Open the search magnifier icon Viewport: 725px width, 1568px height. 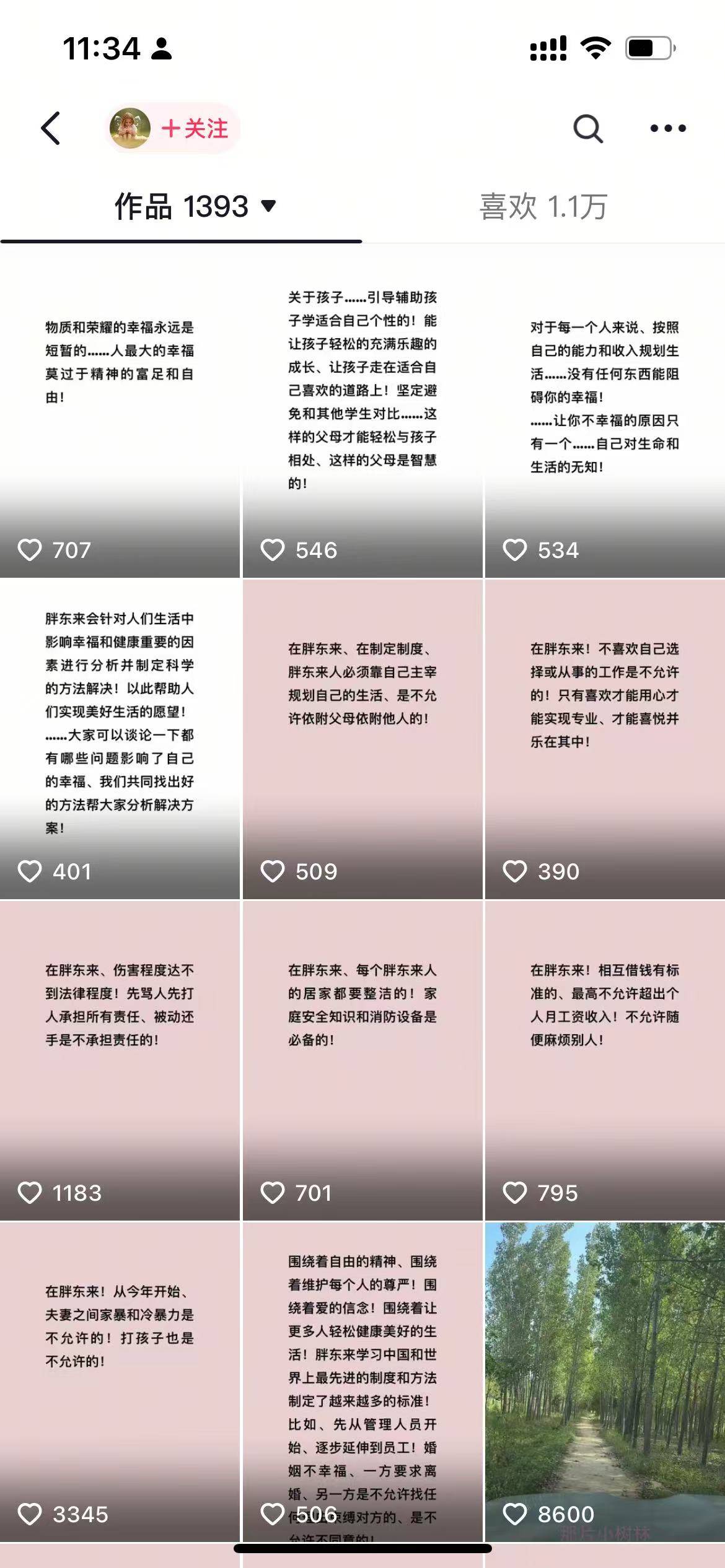click(x=587, y=129)
